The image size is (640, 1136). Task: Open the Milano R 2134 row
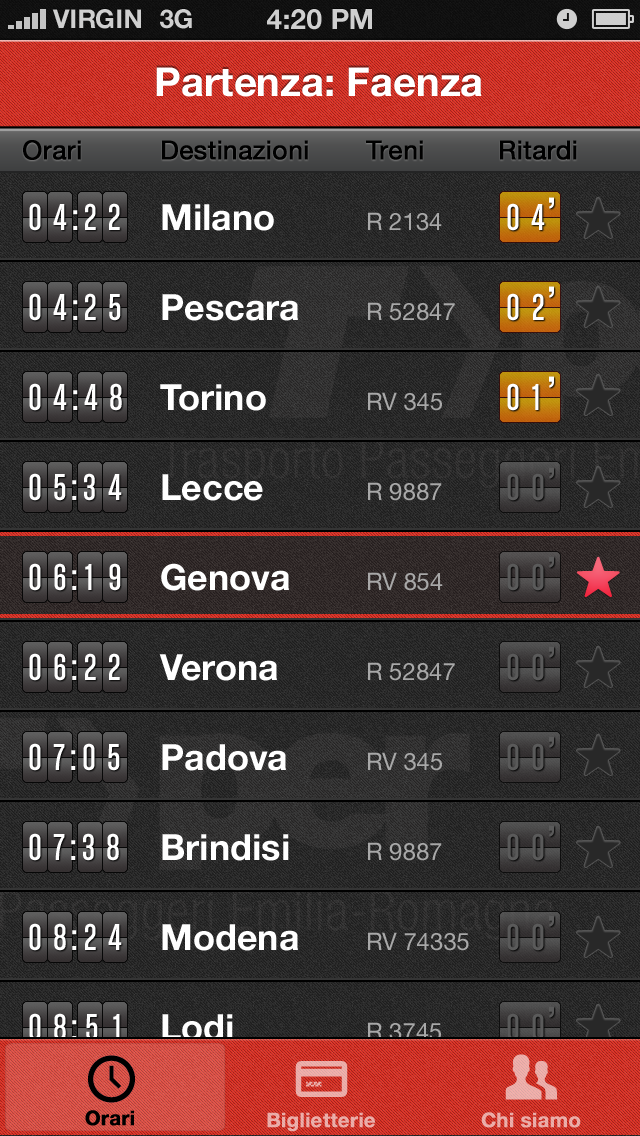point(320,217)
